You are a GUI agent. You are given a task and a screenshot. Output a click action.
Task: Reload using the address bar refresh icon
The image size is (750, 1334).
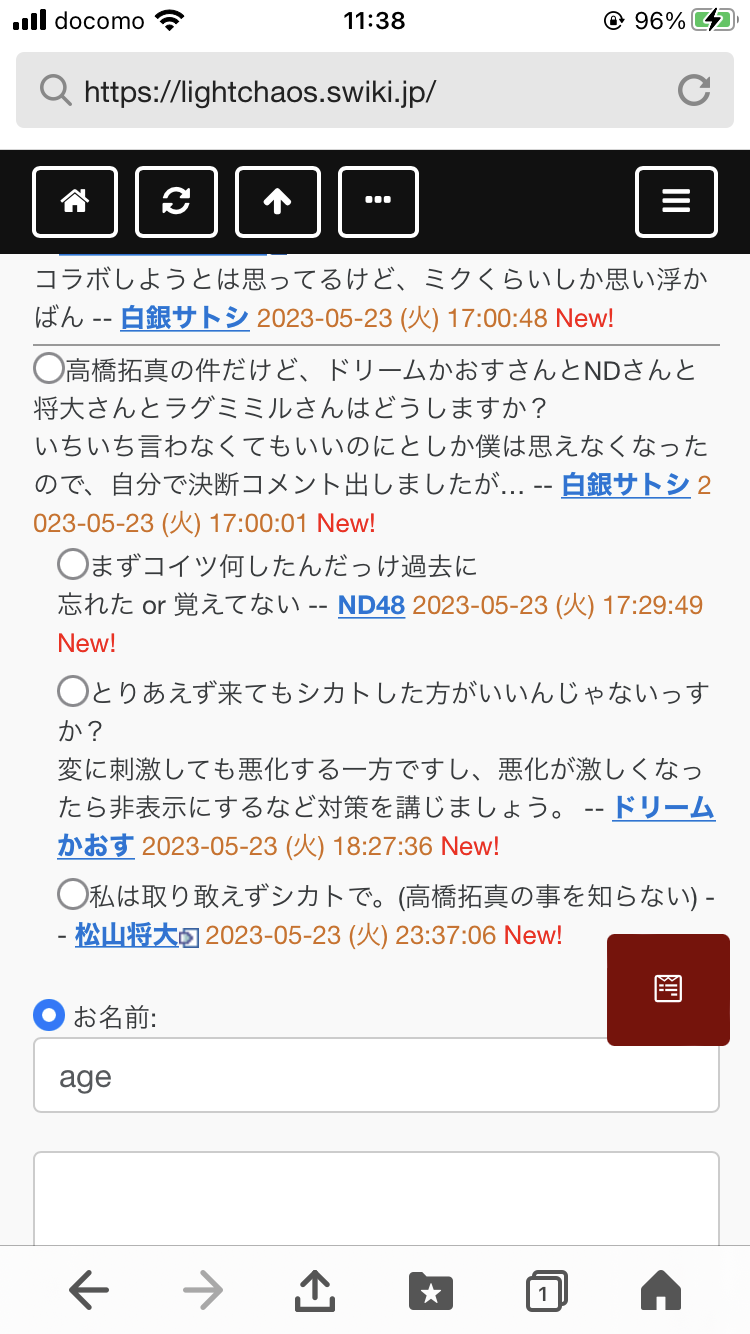[693, 92]
